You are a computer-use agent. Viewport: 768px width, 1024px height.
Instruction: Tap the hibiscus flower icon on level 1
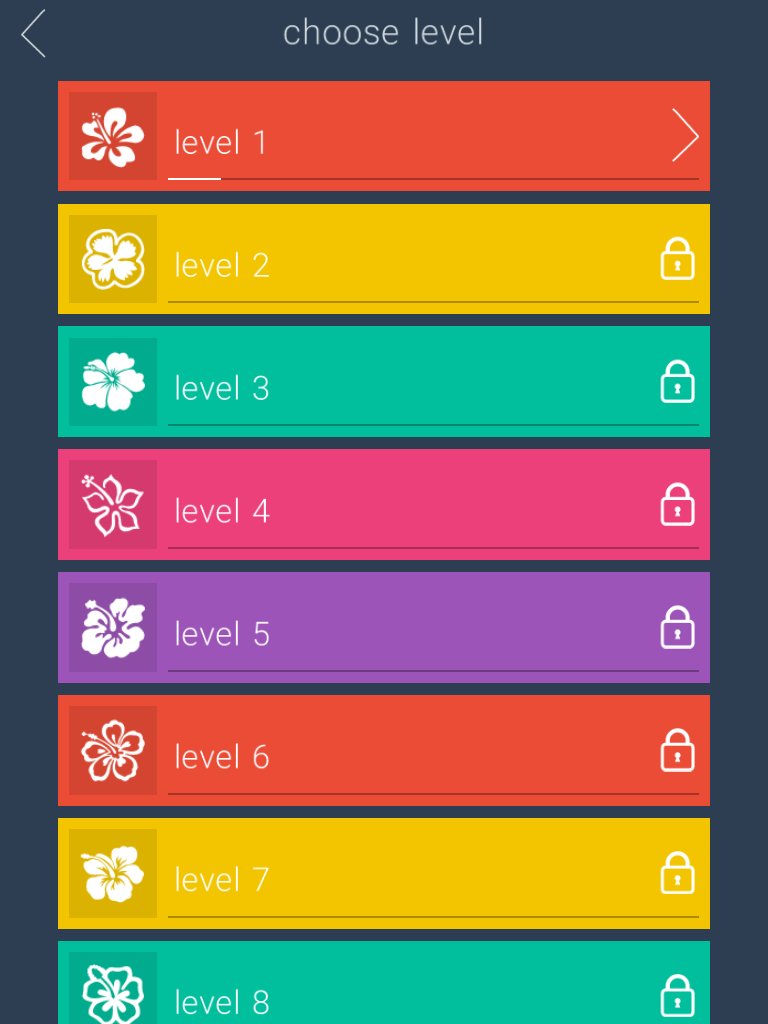[x=112, y=135]
